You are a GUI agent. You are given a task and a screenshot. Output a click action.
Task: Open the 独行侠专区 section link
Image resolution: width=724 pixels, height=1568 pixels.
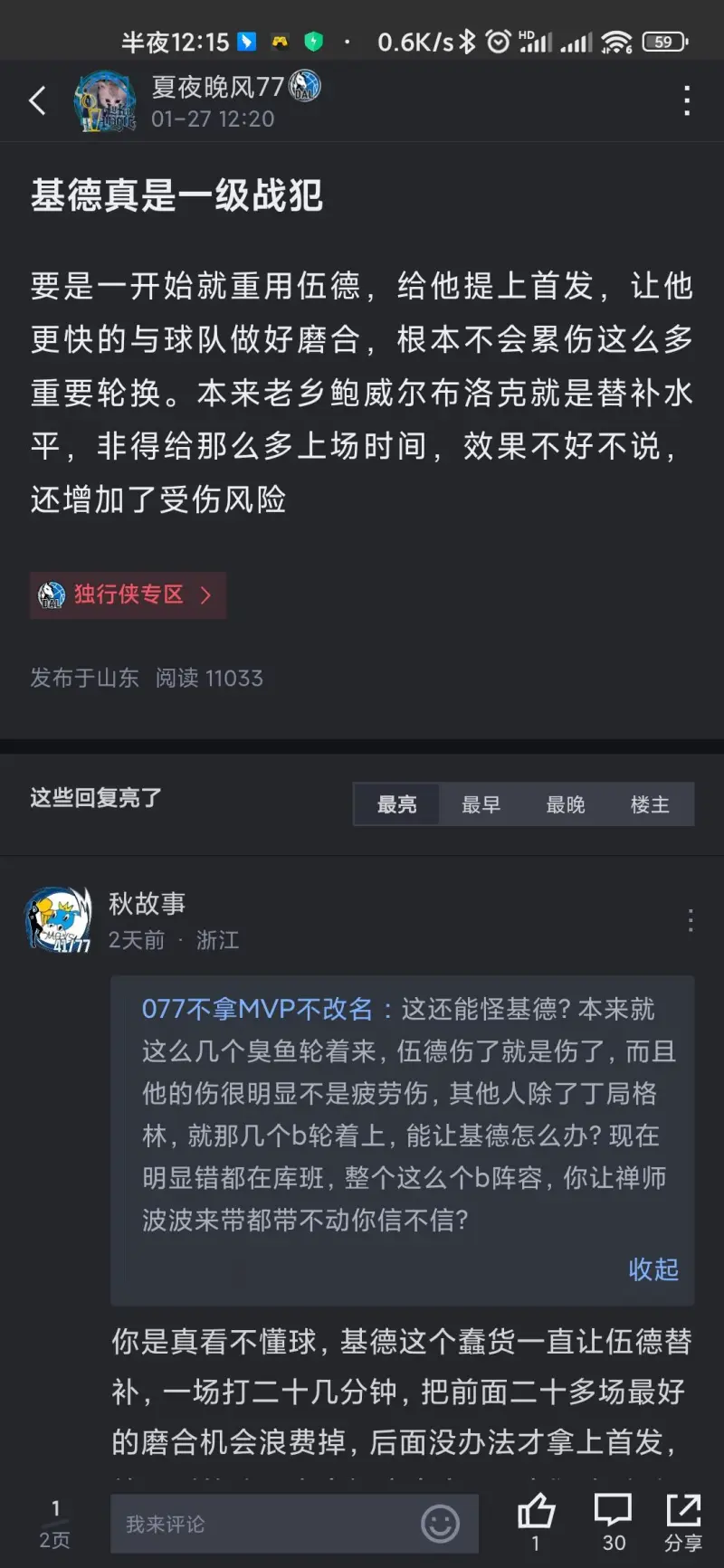(x=128, y=595)
